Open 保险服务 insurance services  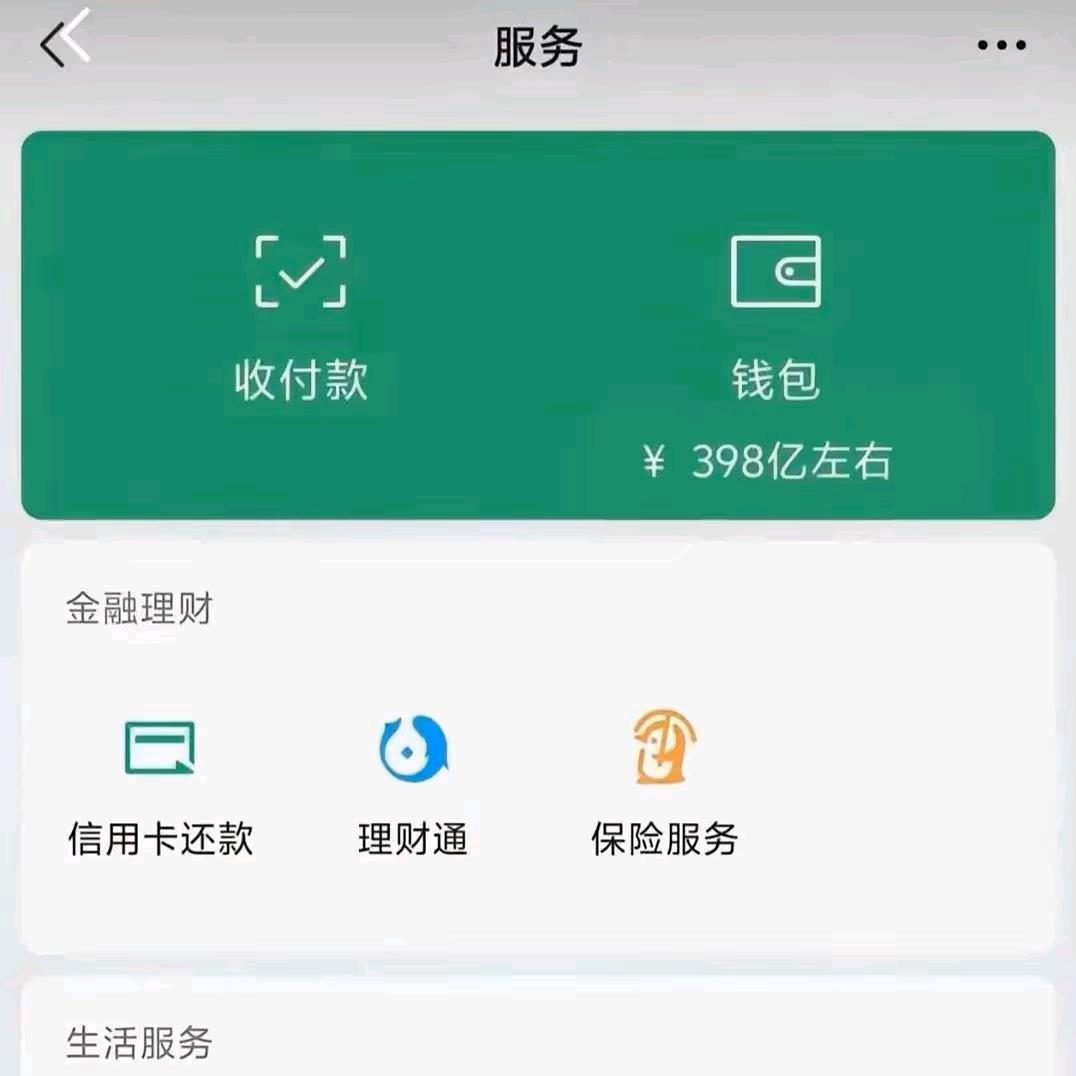point(664,784)
